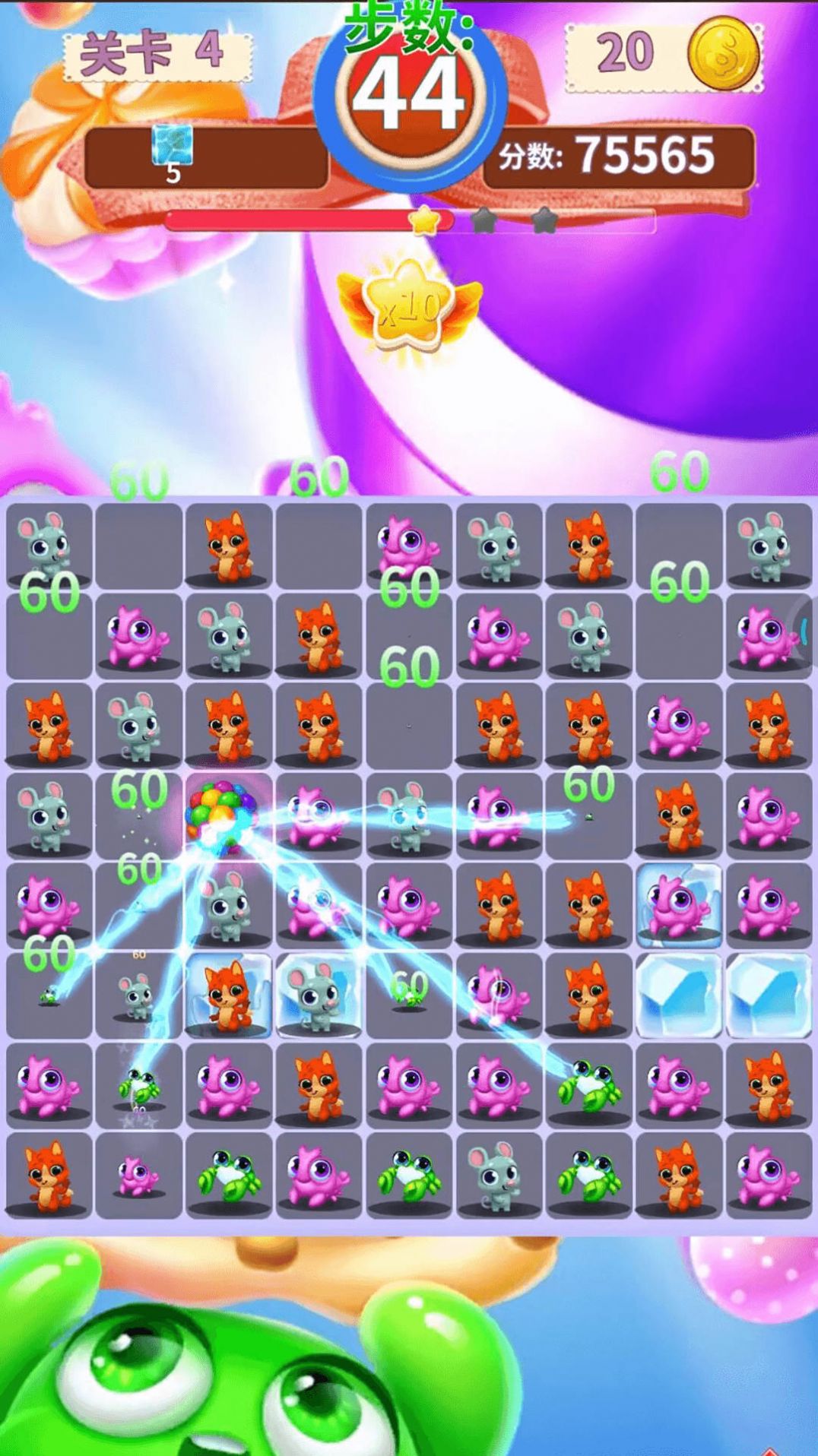Select the fox frozen in ice
Viewport: 818px width, 1456px height.
point(228,995)
